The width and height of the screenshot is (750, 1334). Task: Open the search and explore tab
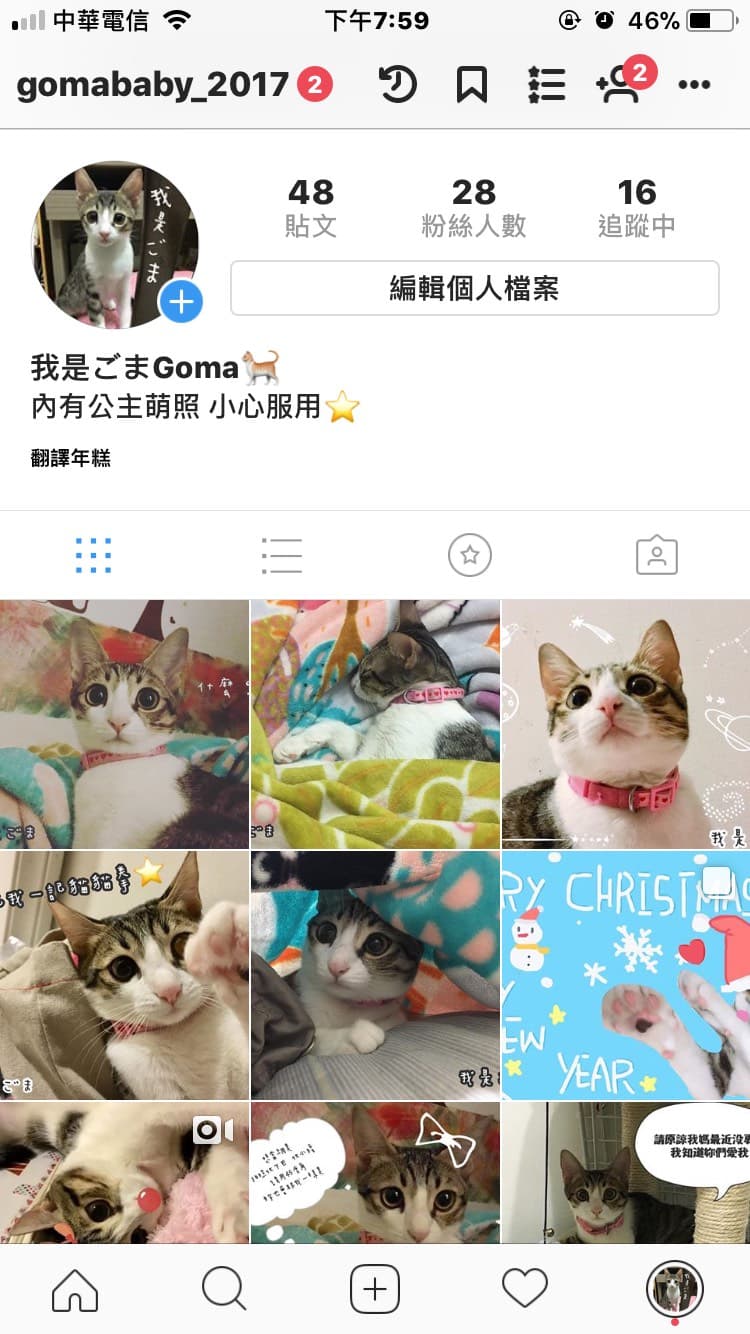tap(224, 1289)
